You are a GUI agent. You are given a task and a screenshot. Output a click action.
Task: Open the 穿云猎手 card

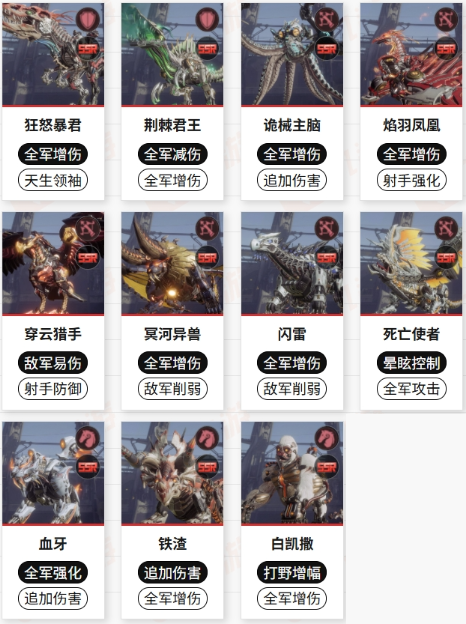point(53,311)
